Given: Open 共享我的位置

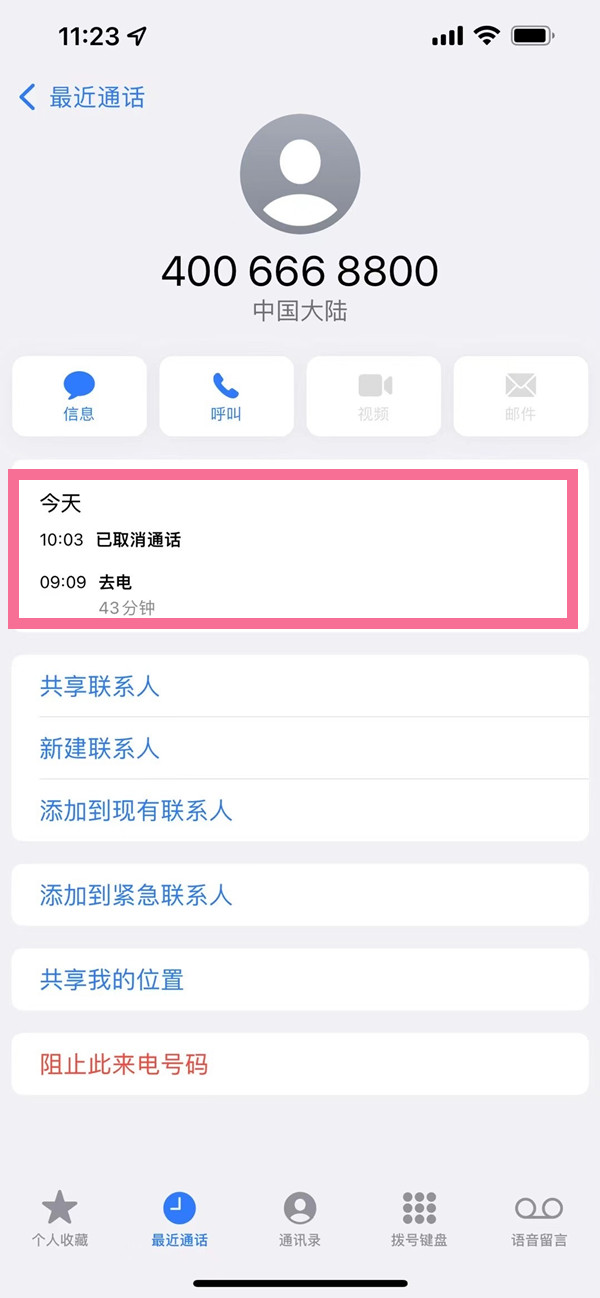Looking at the screenshot, I should pos(112,980).
